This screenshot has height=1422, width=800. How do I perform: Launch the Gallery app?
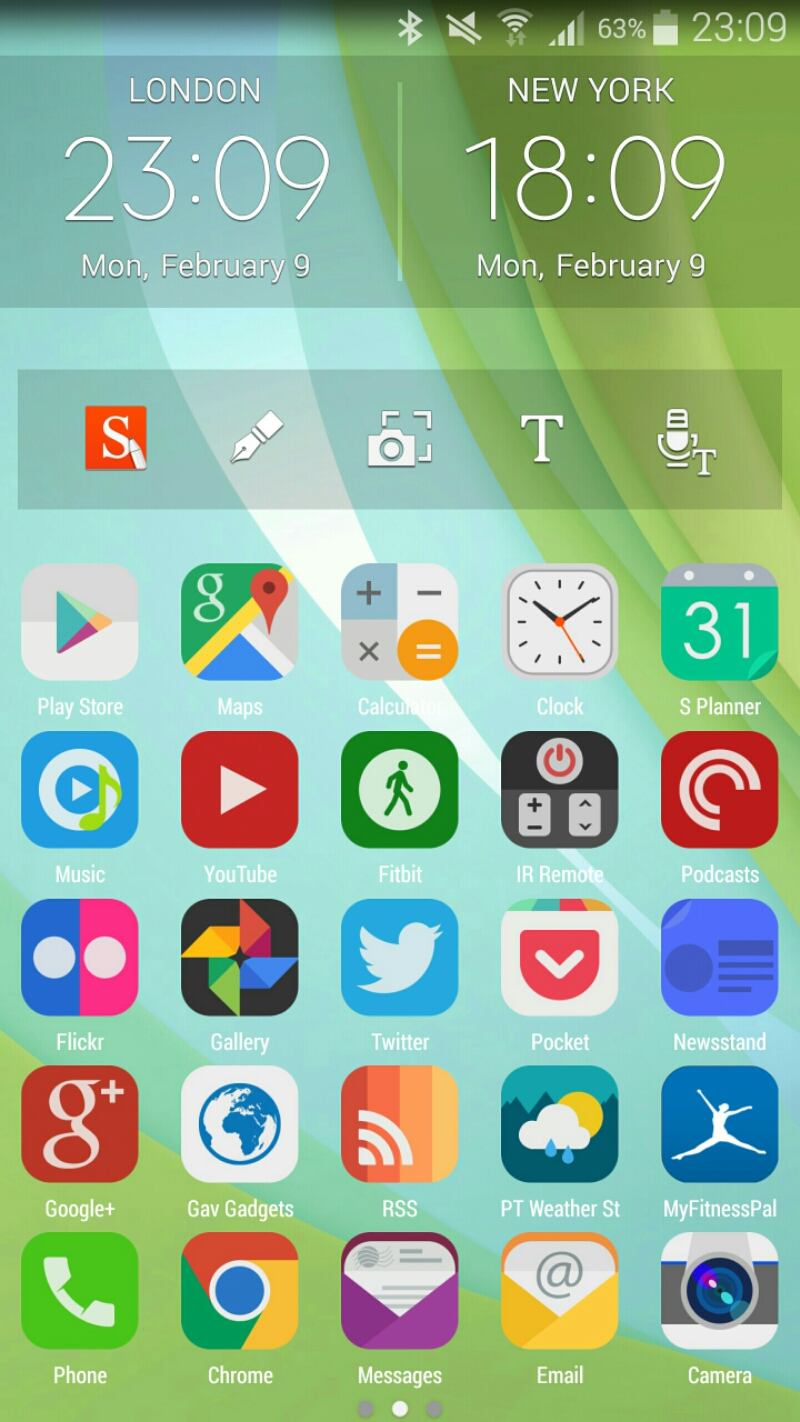tap(240, 957)
